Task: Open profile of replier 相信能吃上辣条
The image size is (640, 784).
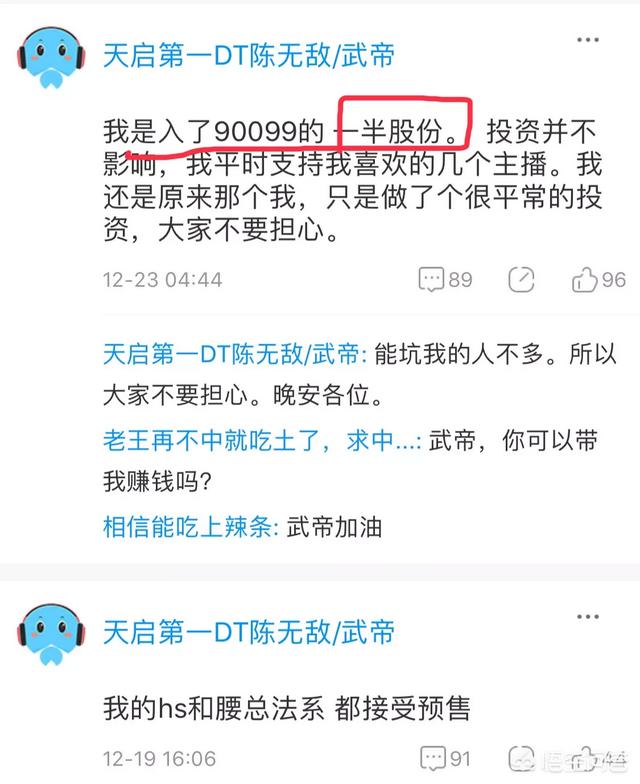Action: tap(188, 526)
